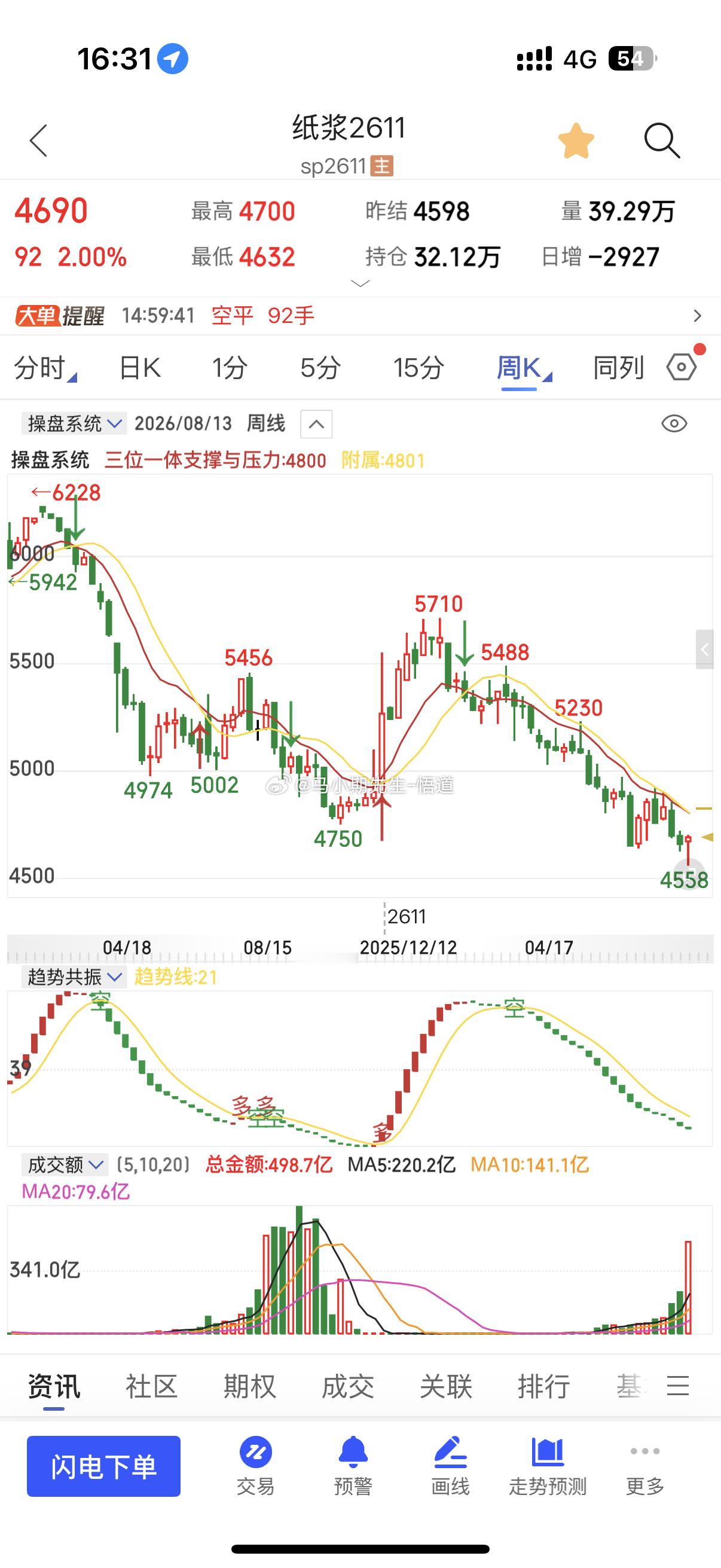Open the 成交额 indicator dropdown
721x1568 pixels.
pyautogui.click(x=65, y=1164)
